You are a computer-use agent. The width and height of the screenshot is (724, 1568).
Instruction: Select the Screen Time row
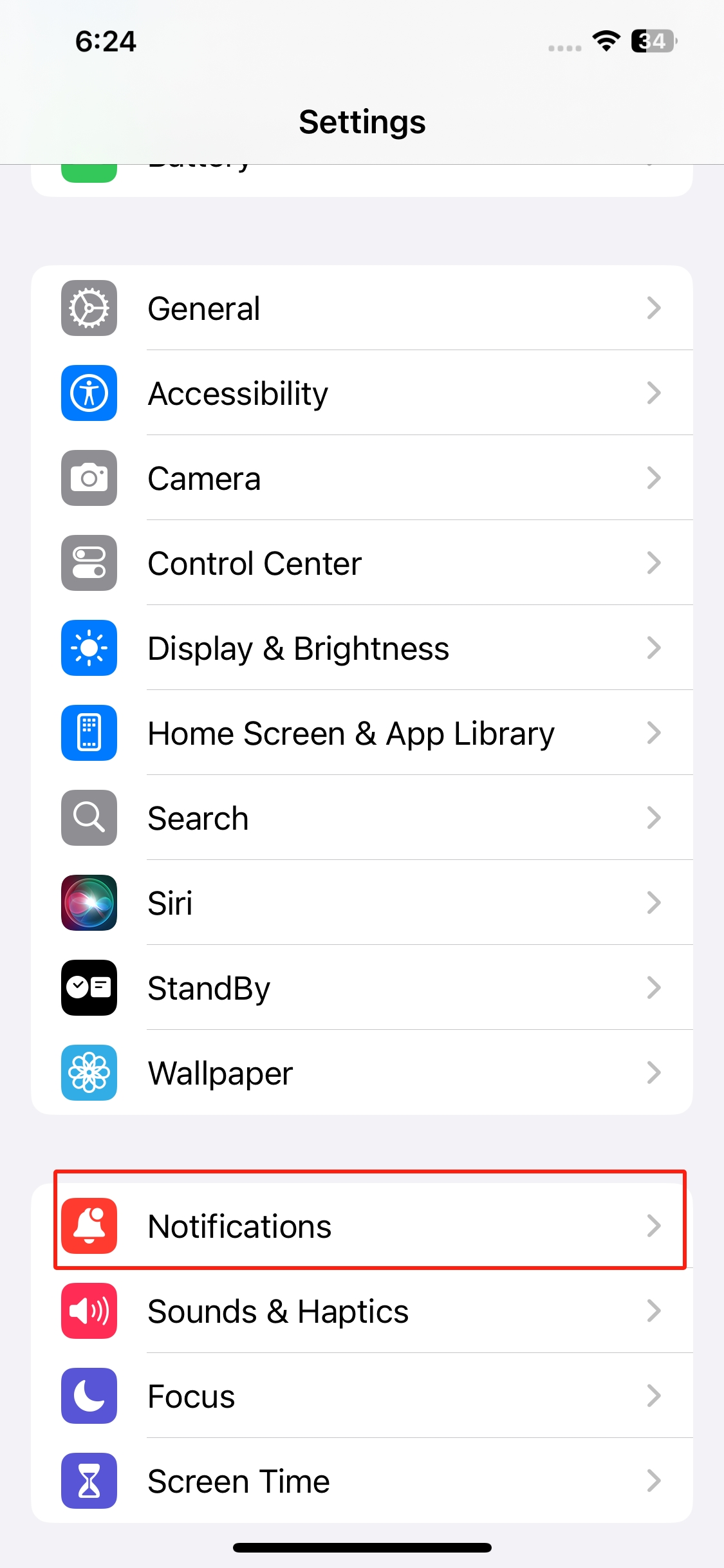pyautogui.click(x=360, y=1481)
